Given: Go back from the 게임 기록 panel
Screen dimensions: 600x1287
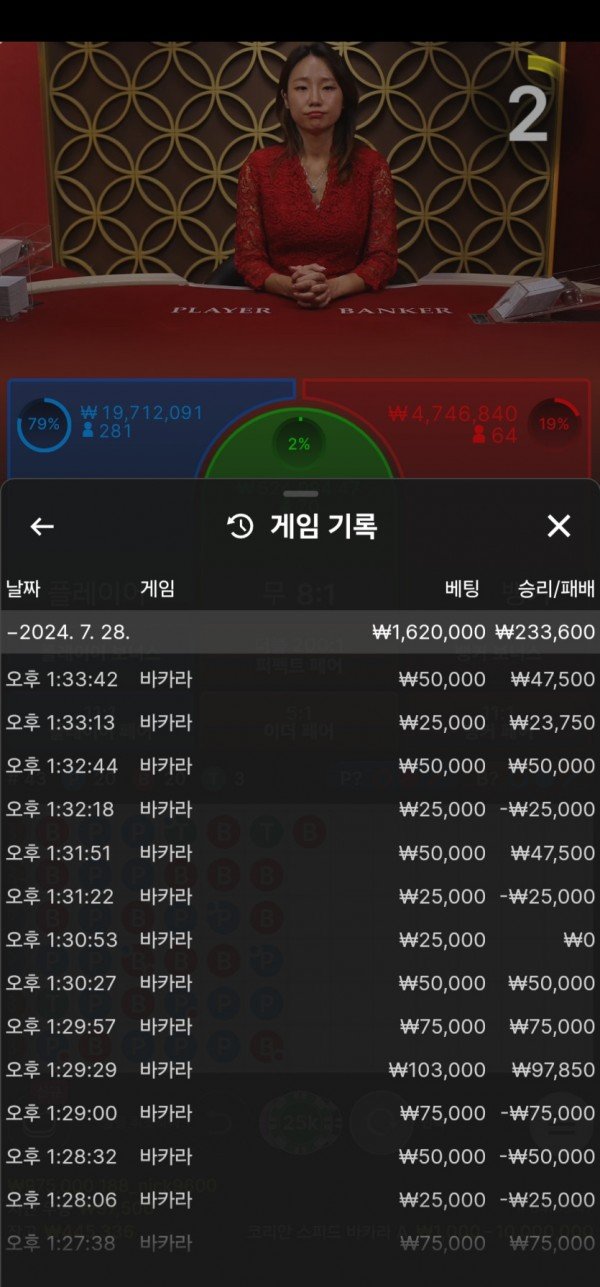Looking at the screenshot, I should (x=42, y=527).
